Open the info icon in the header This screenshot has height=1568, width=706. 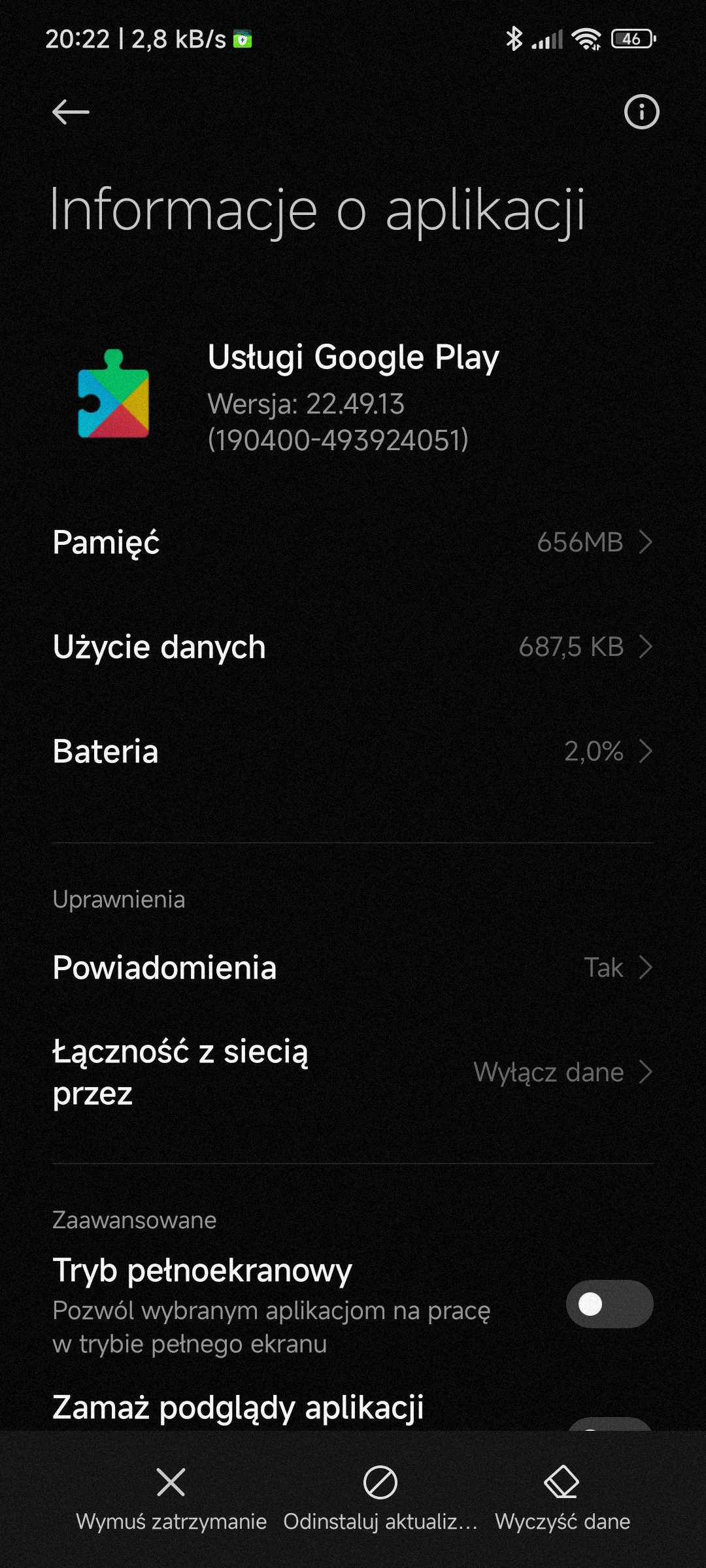[641, 112]
